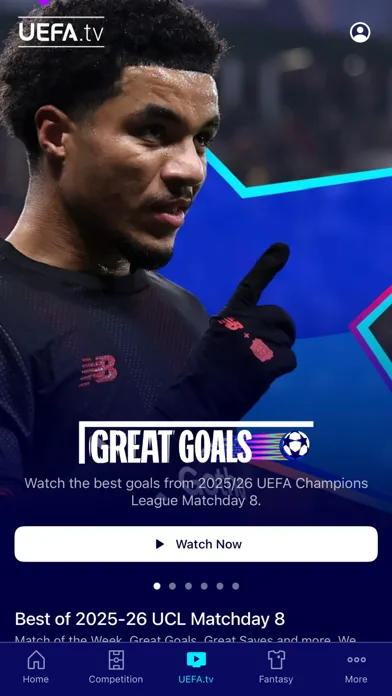Open the More menu tab

pyautogui.click(x=356, y=667)
